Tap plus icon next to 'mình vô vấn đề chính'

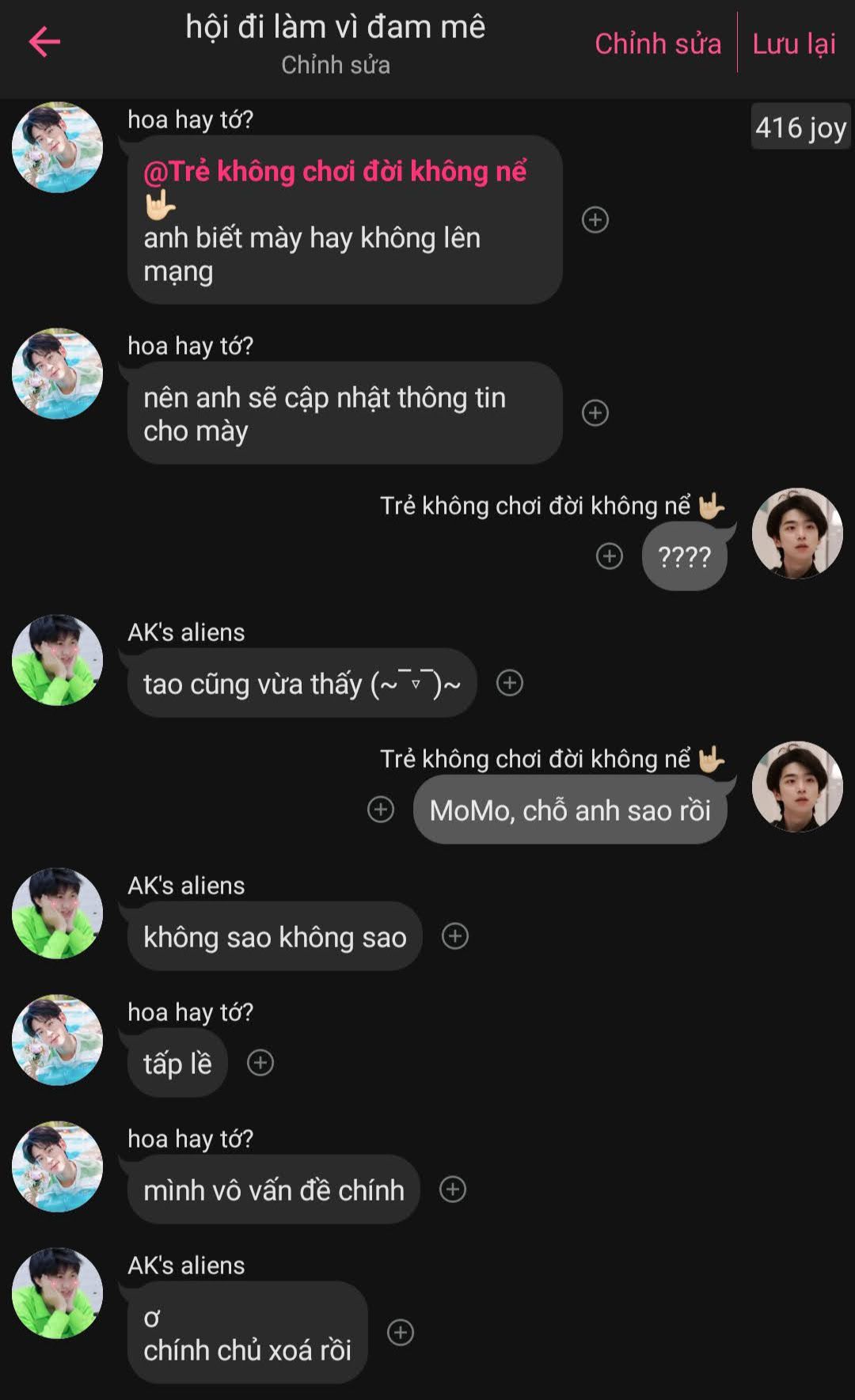pos(453,1189)
